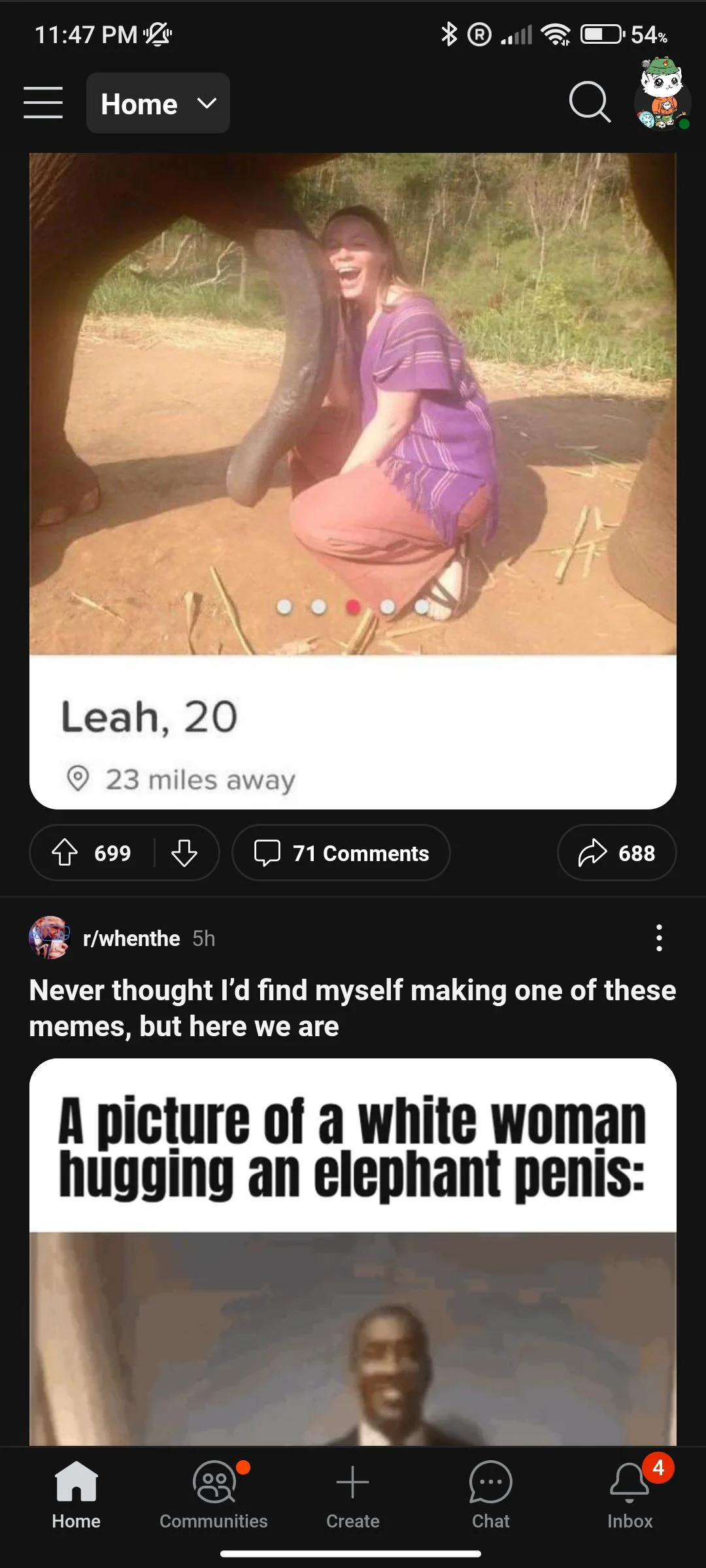Open the search icon
The height and width of the screenshot is (1568, 706).
coord(589,102)
